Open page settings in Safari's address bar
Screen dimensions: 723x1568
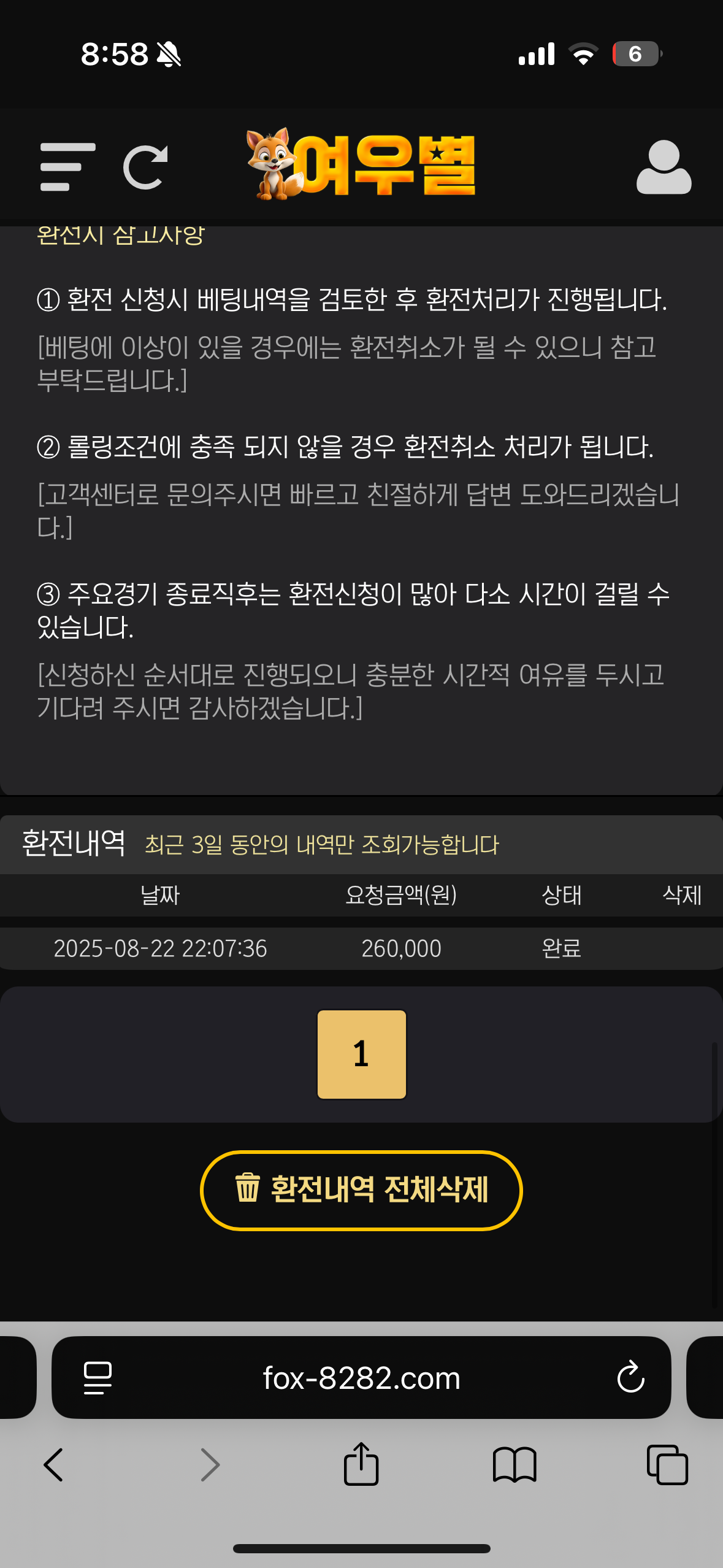point(98,1378)
